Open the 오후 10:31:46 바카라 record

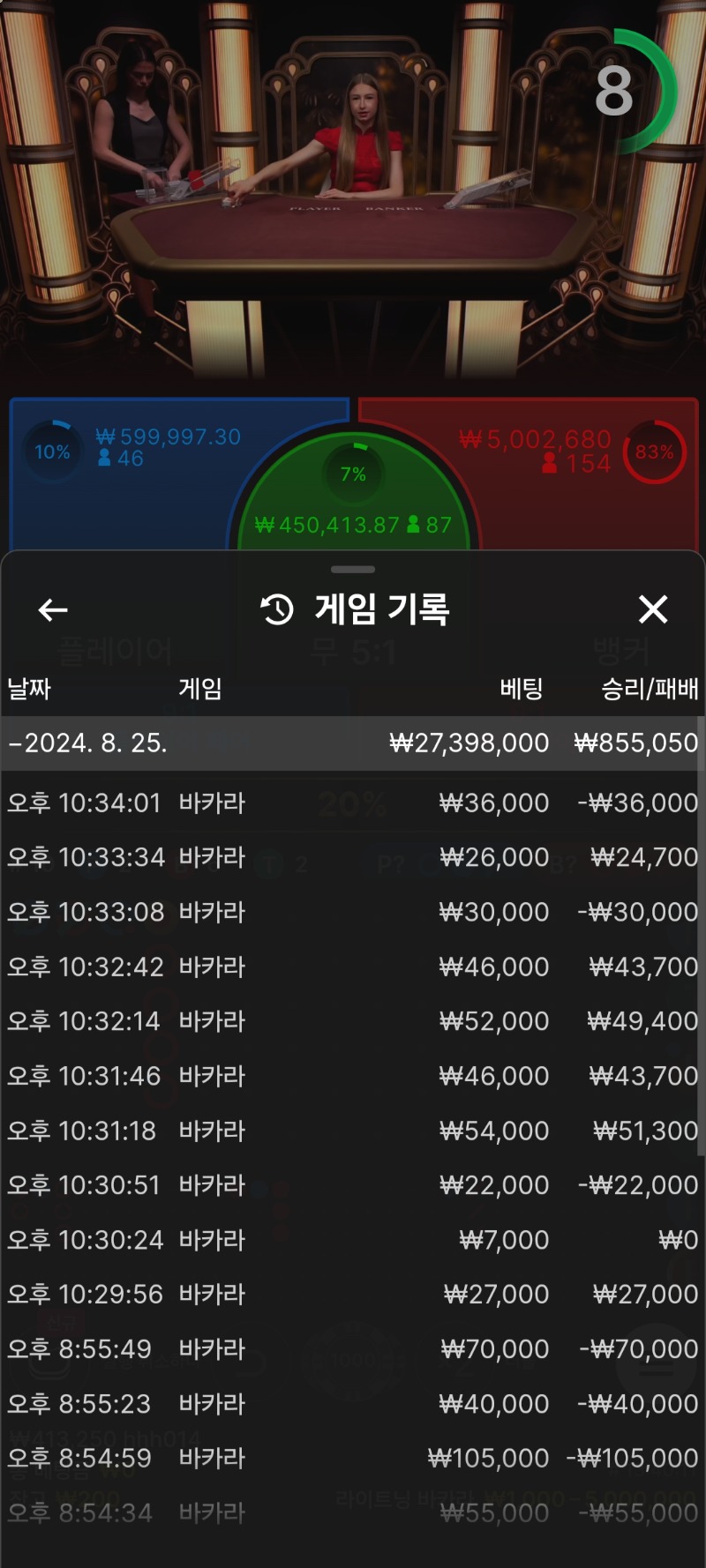pos(351,1076)
